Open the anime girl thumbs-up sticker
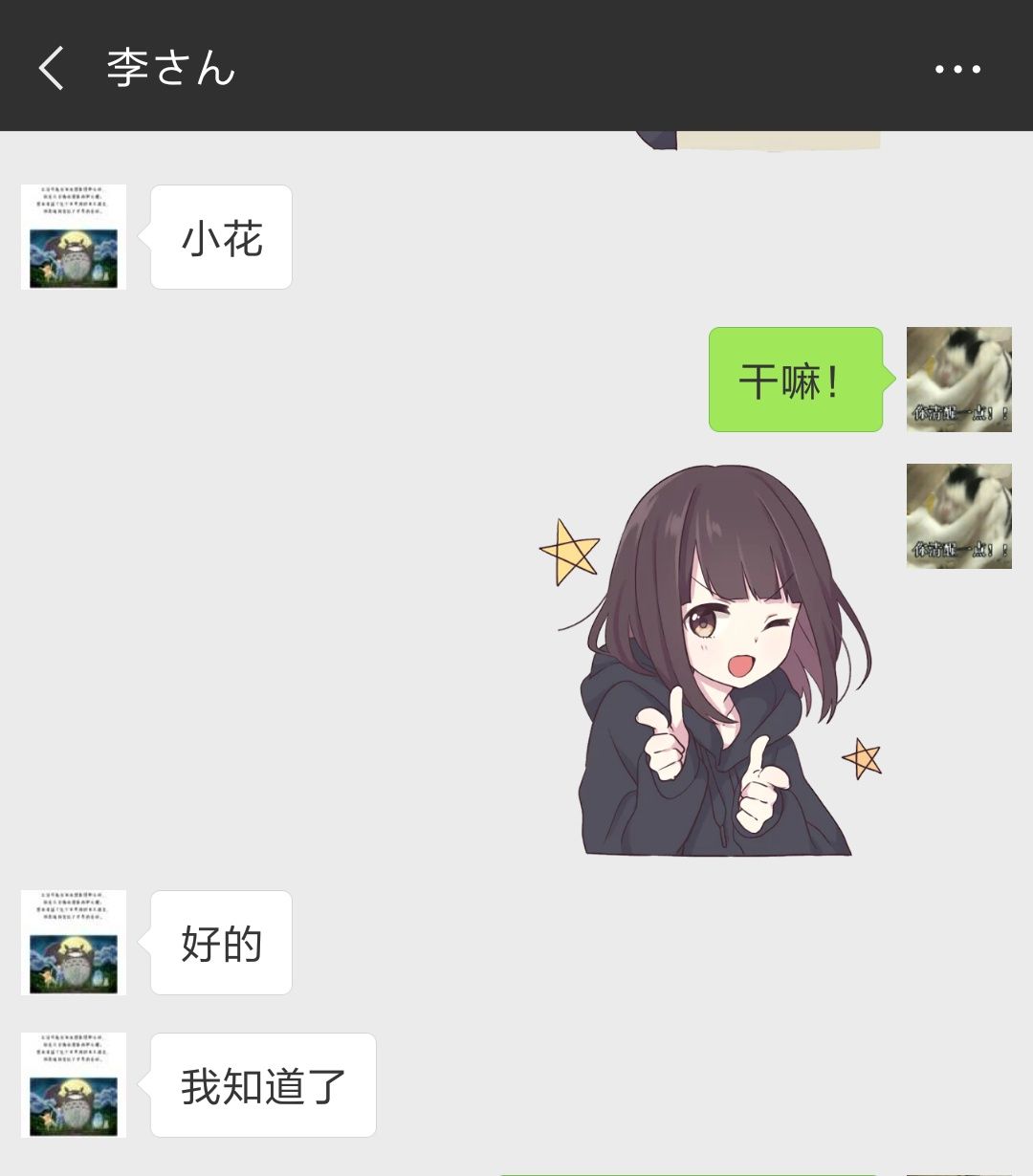This screenshot has width=1033, height=1176. click(713, 662)
